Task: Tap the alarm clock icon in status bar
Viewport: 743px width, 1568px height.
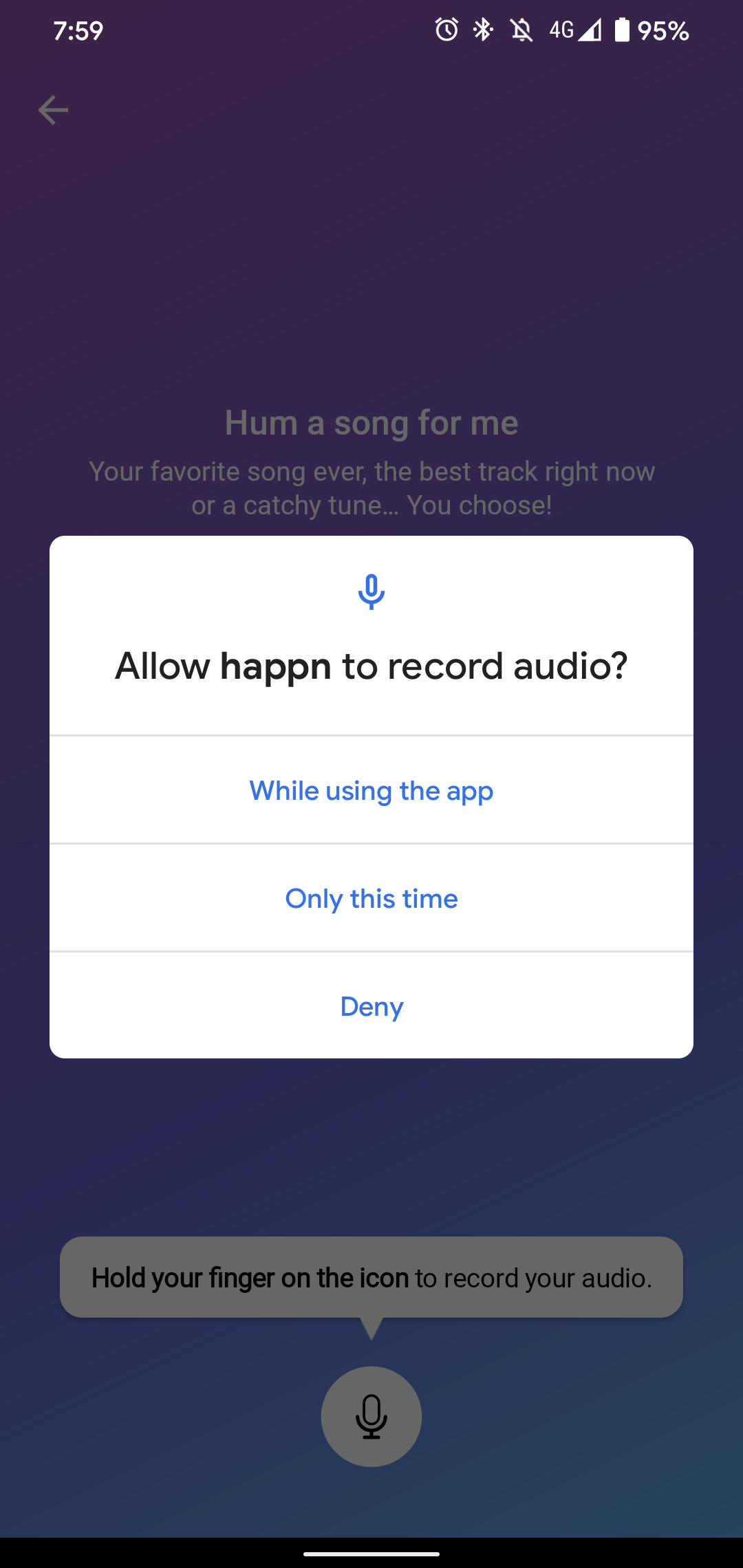Action: point(446,30)
